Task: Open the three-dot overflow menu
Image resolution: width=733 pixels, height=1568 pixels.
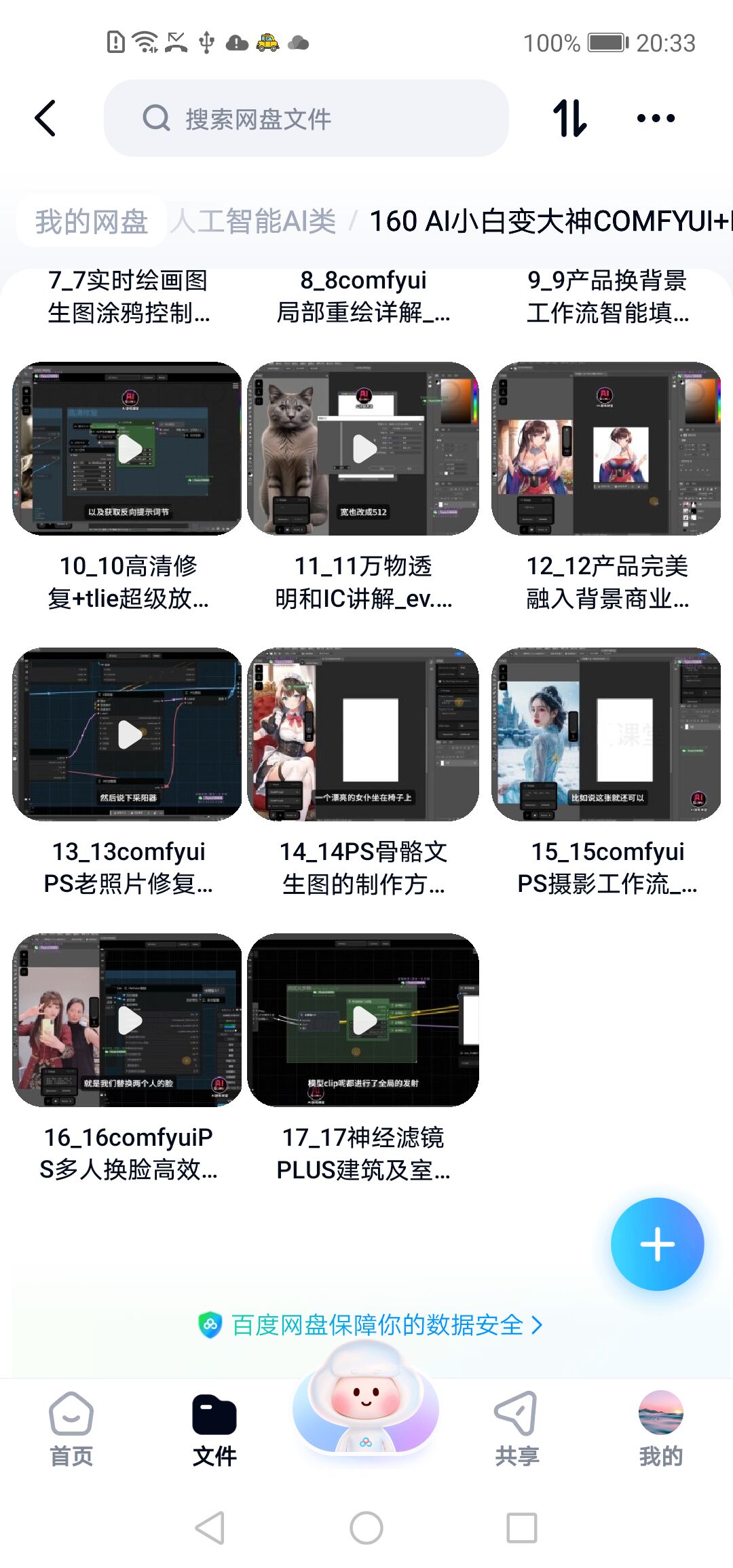Action: pyautogui.click(x=656, y=118)
